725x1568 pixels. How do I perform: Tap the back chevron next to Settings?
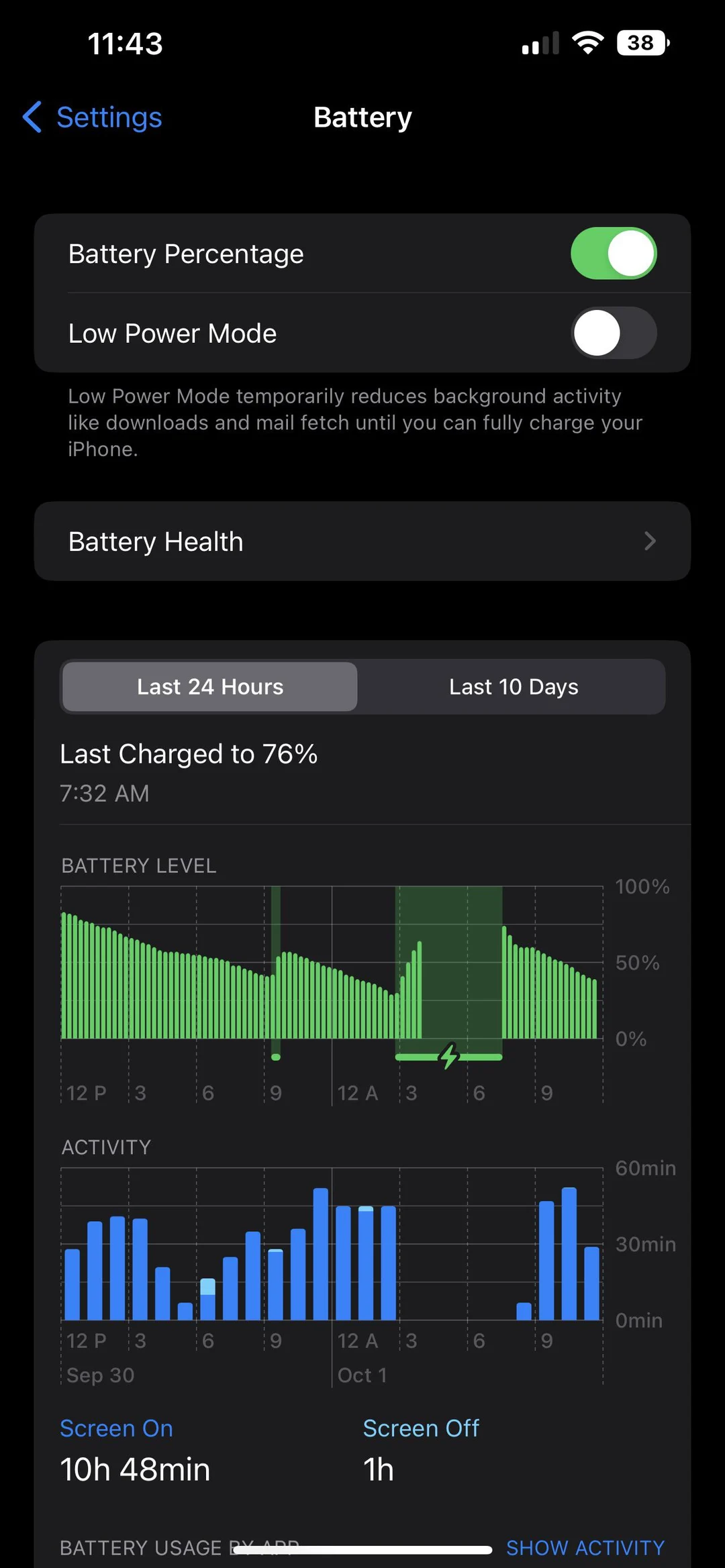tap(32, 117)
